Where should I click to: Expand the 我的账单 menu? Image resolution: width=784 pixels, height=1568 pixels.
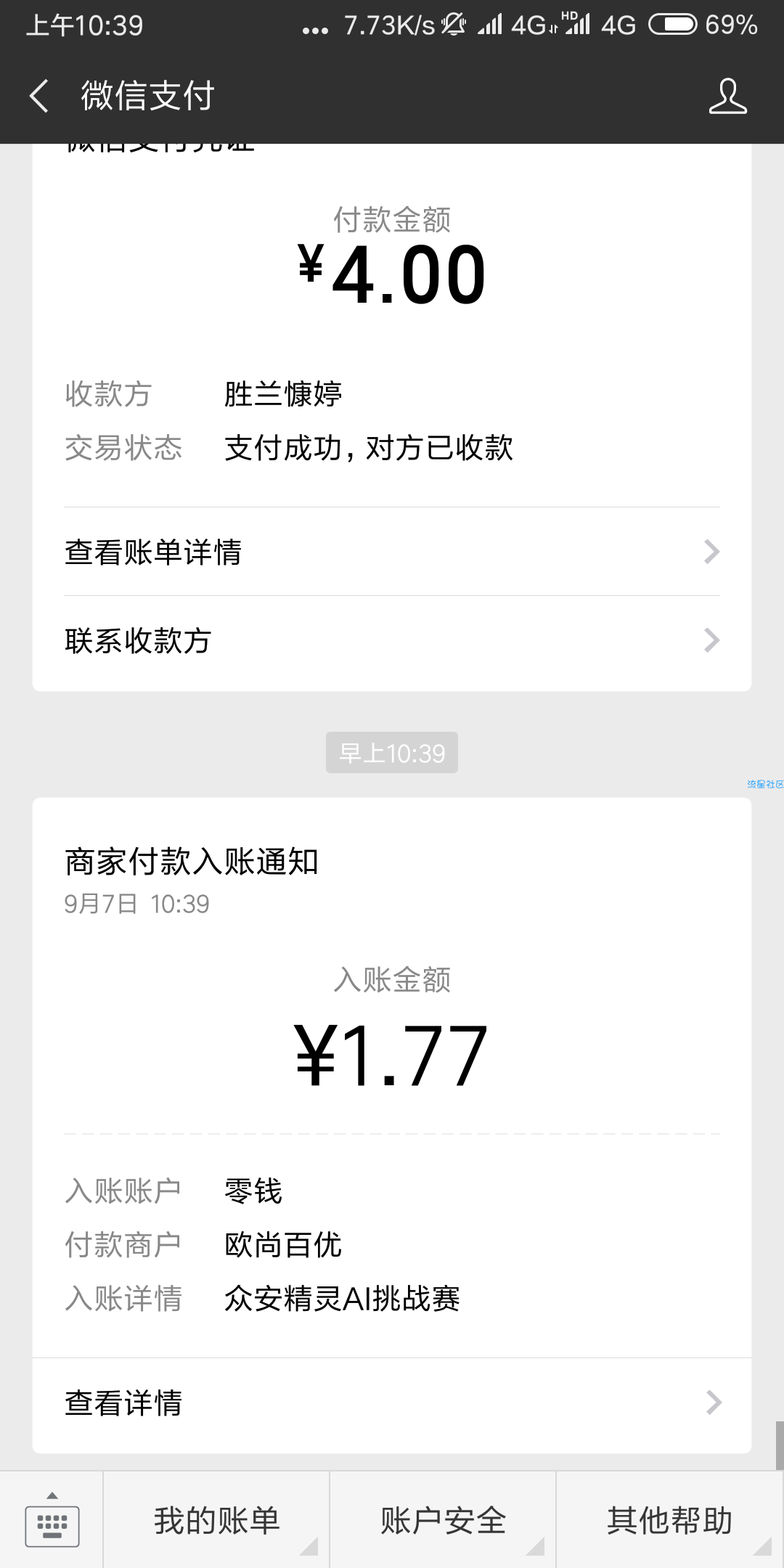pos(216,1520)
